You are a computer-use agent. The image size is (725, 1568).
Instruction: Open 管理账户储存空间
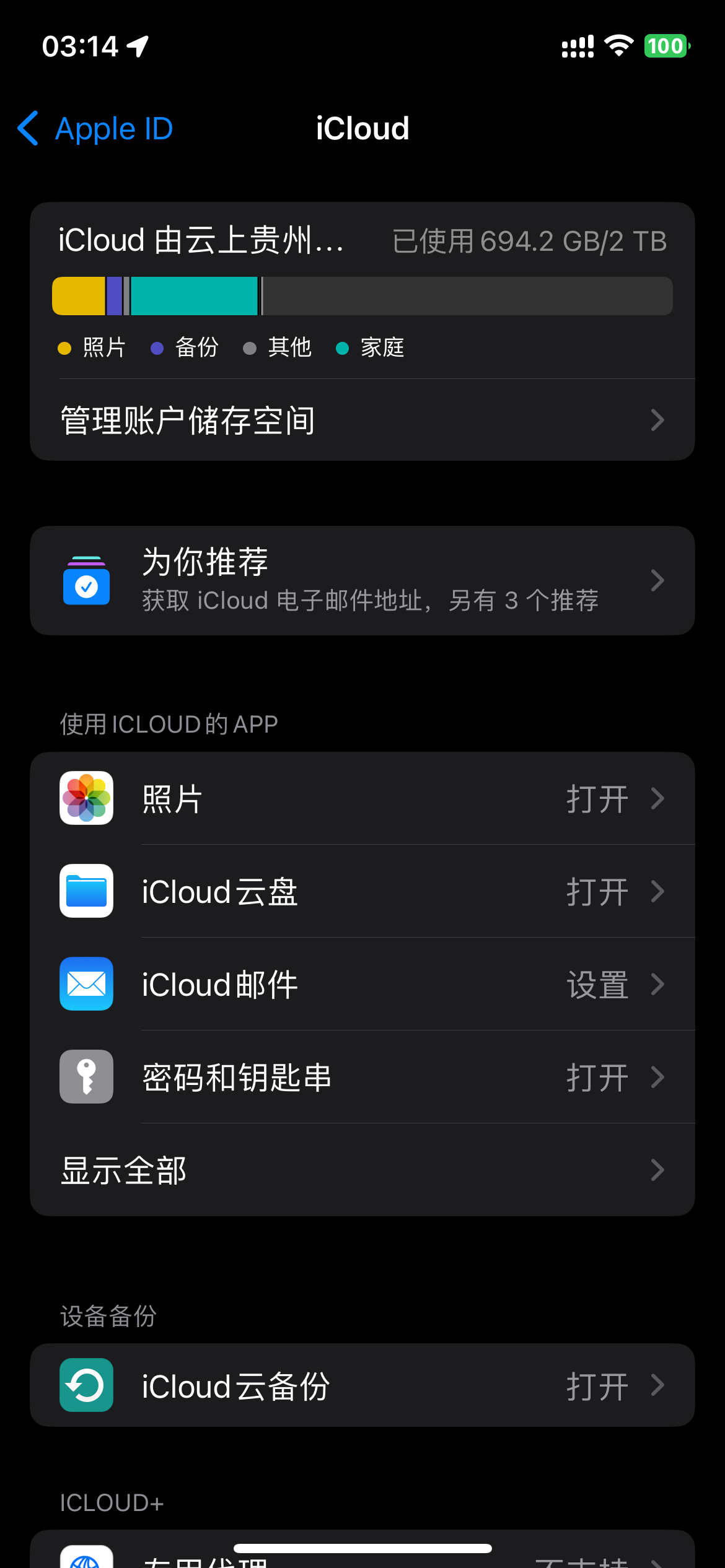pyautogui.click(x=362, y=420)
